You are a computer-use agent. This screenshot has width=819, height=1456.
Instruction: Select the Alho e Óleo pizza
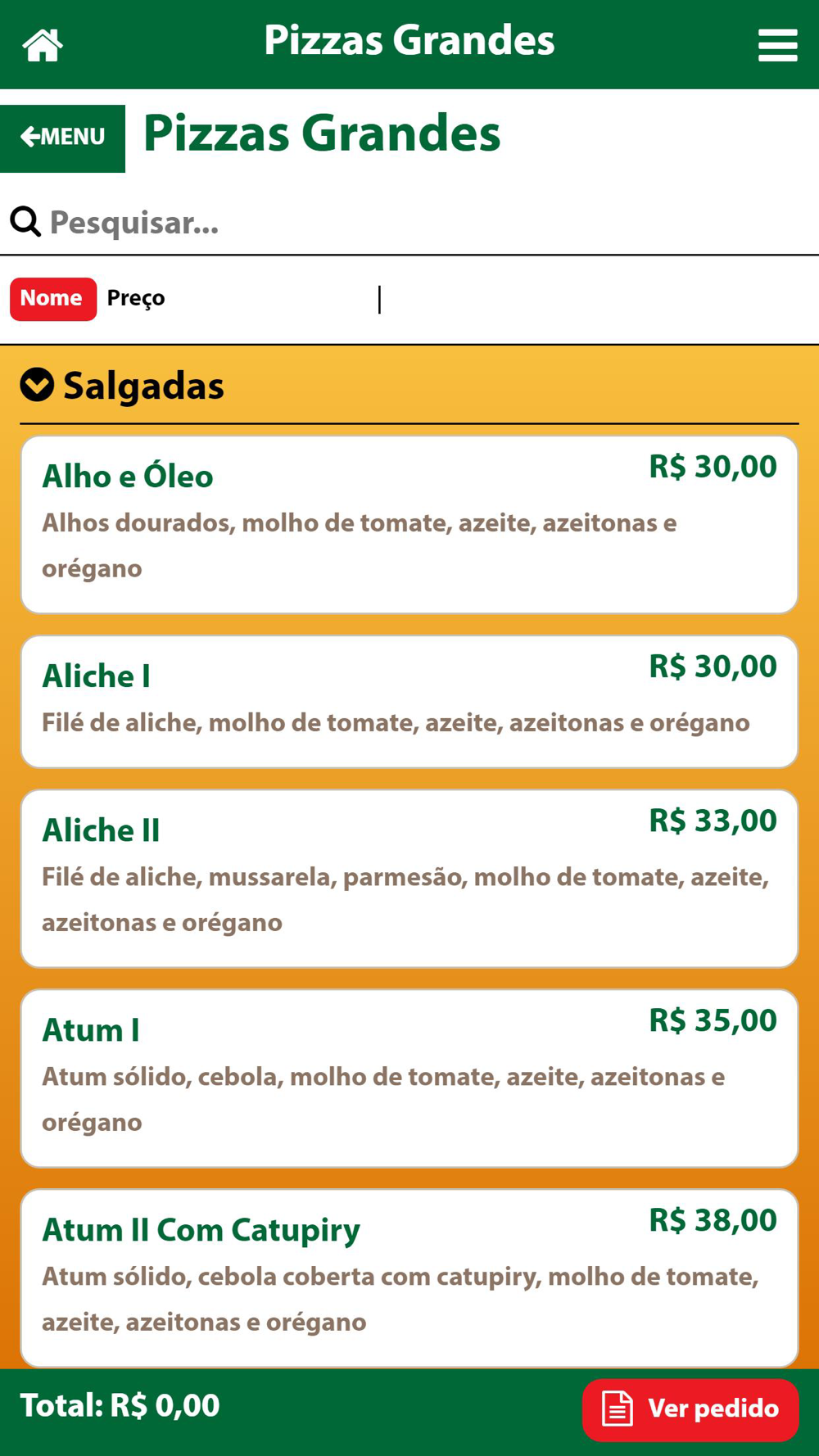(x=409, y=525)
